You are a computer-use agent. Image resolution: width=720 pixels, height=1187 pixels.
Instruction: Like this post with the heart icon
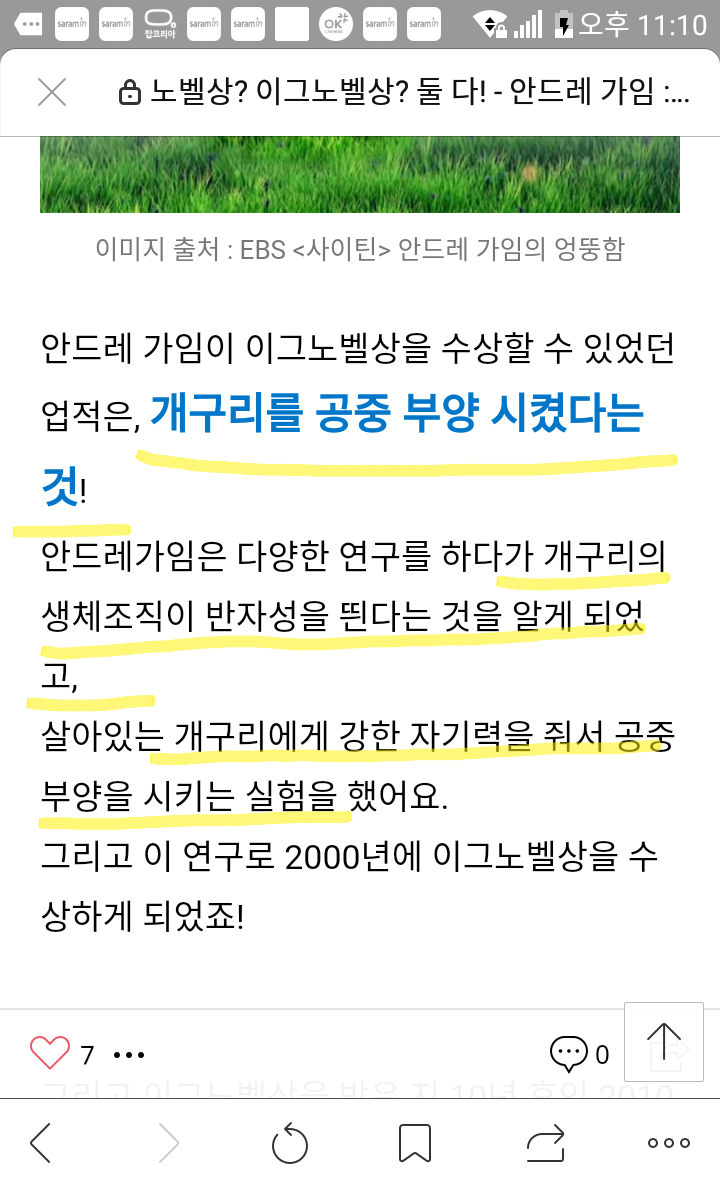(49, 1053)
